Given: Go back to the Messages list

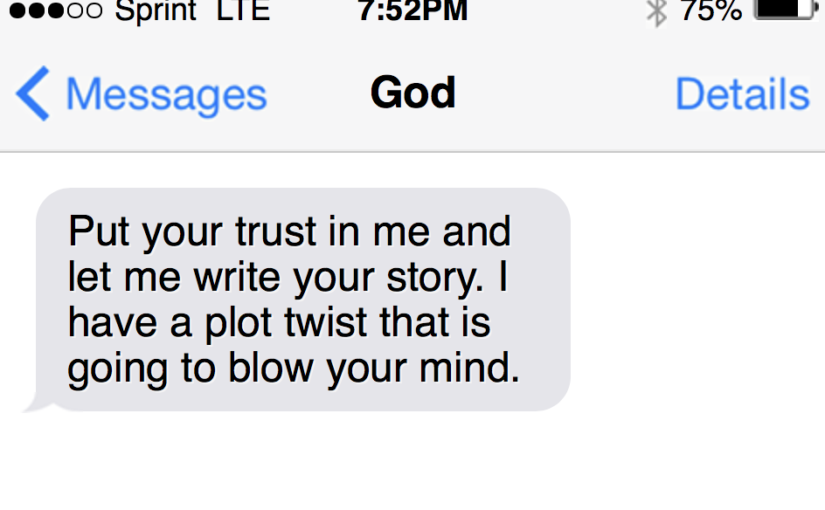Looking at the screenshot, I should click(142, 95).
